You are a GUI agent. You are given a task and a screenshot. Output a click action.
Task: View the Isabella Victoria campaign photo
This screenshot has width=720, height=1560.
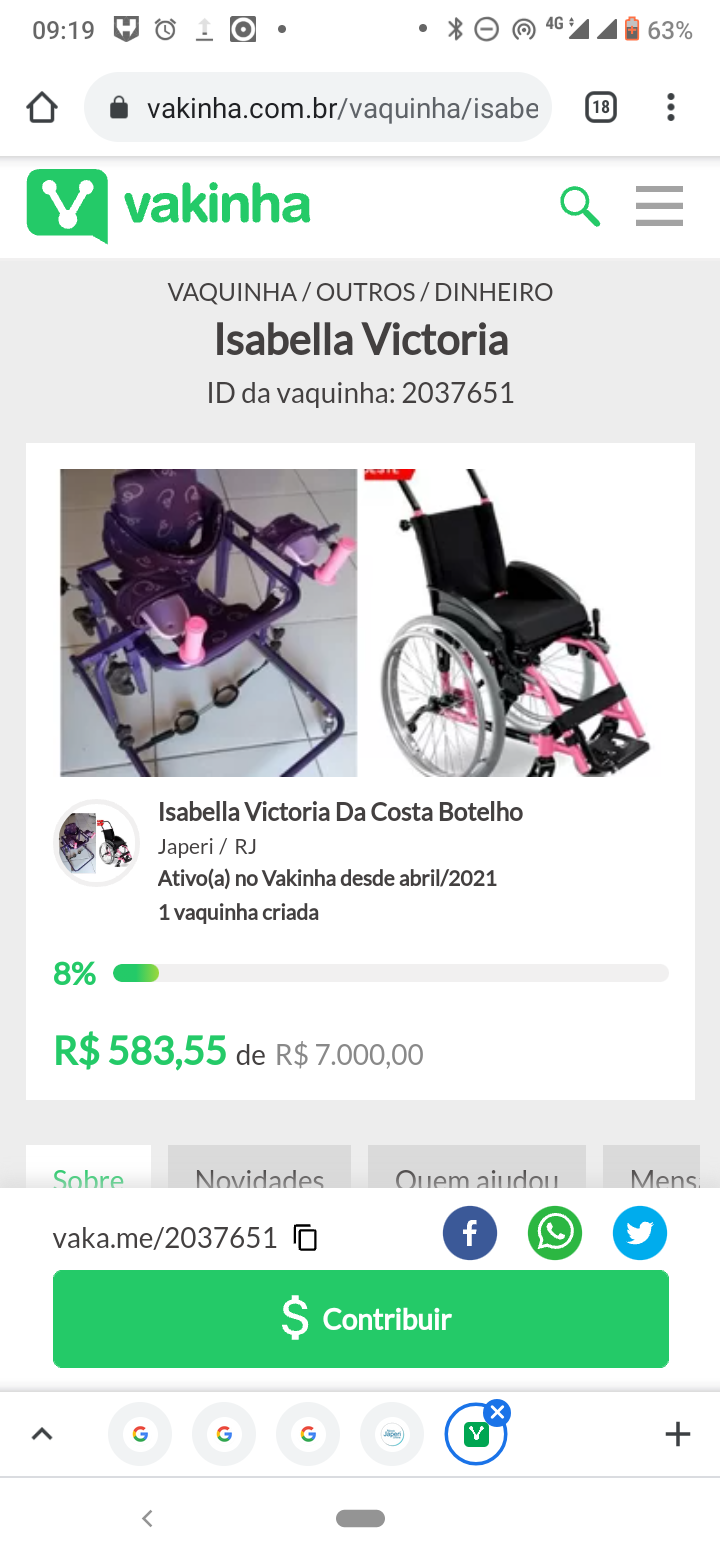(360, 622)
